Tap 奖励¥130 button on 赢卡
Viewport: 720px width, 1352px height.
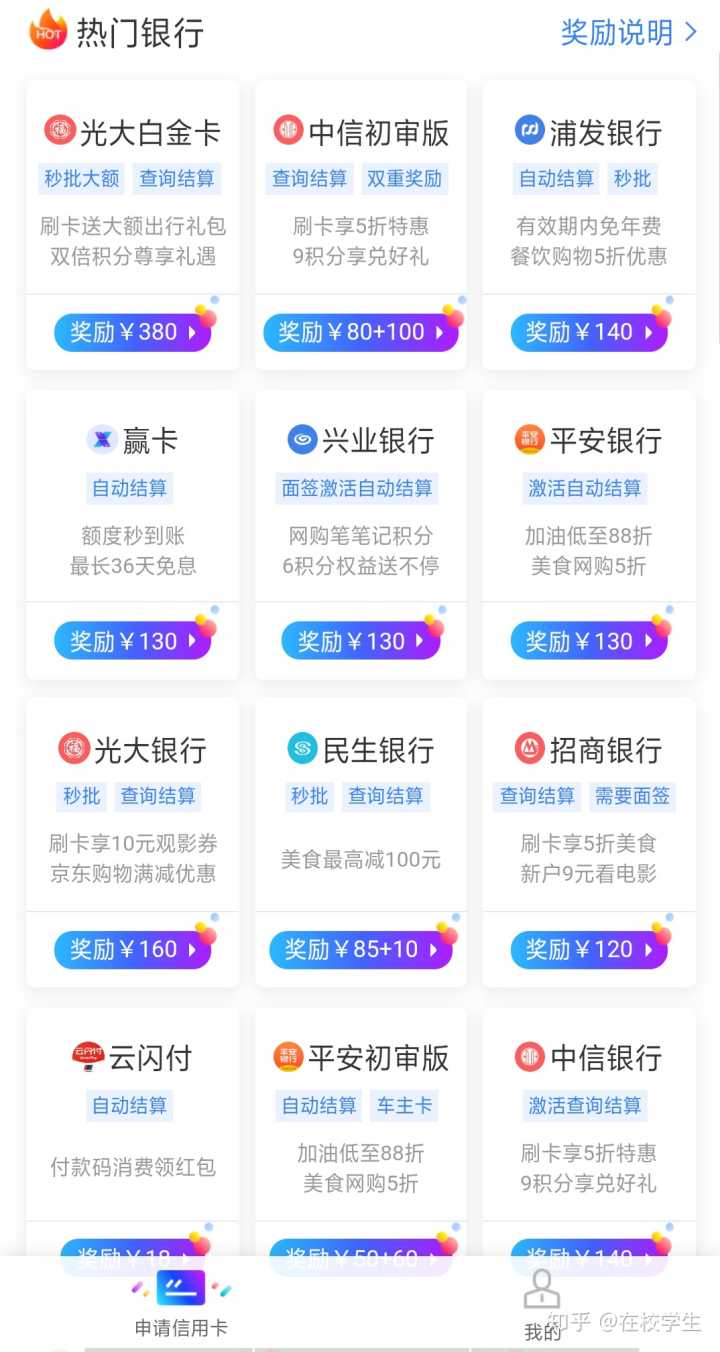(x=132, y=641)
